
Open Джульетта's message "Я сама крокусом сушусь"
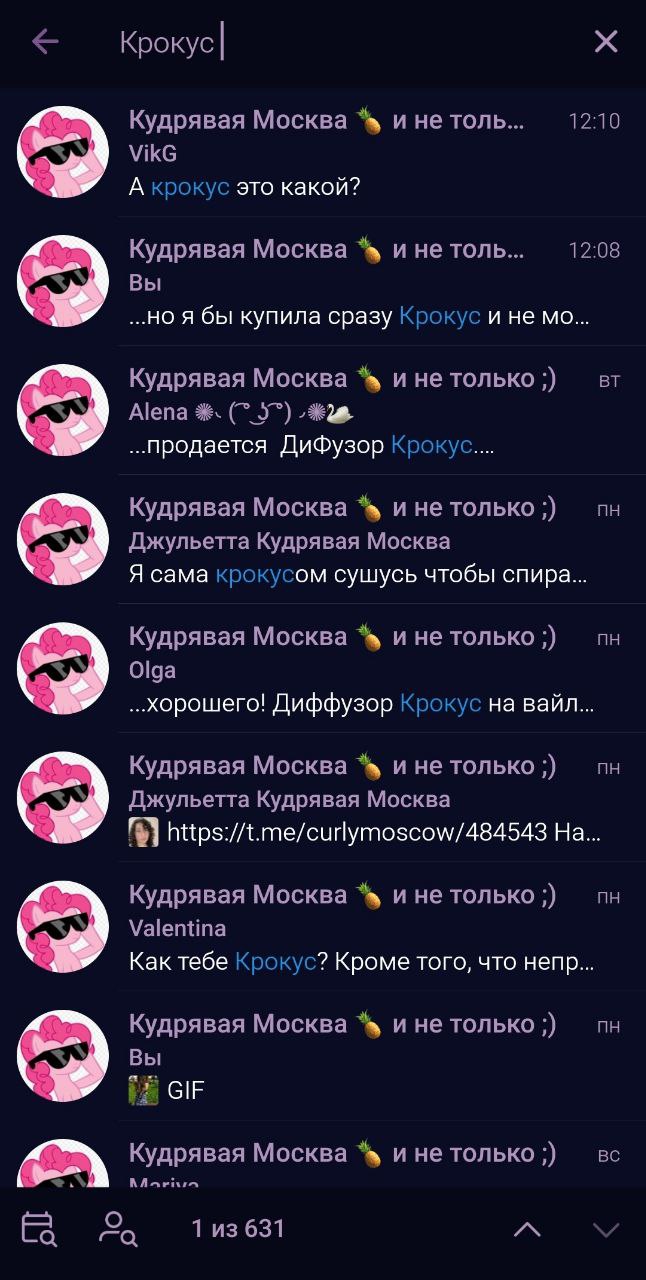click(323, 540)
